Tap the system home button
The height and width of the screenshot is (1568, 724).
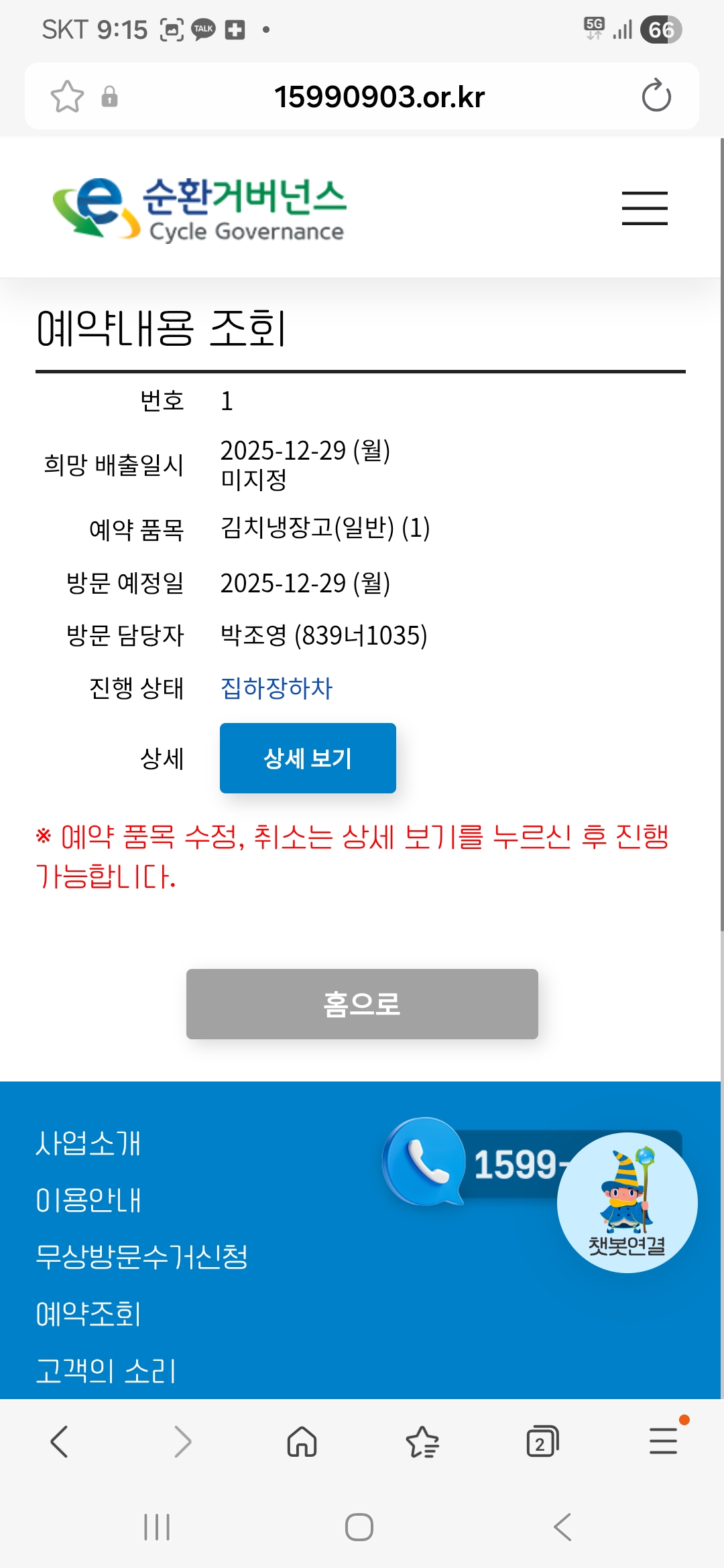click(x=359, y=1527)
